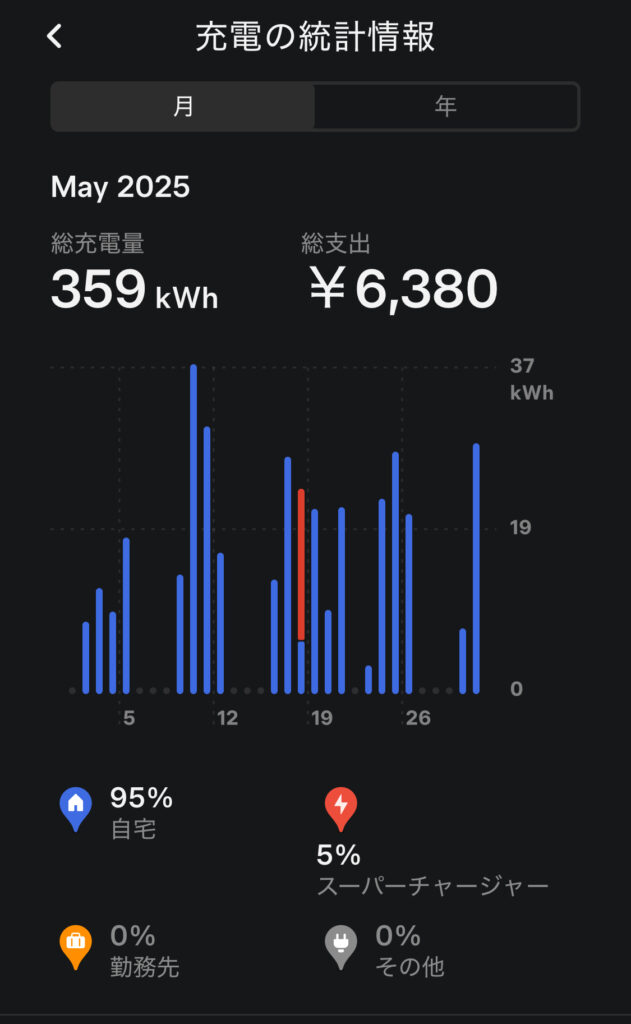Switch to the 年 (year) view
This screenshot has height=1024, width=631.
coord(446,106)
